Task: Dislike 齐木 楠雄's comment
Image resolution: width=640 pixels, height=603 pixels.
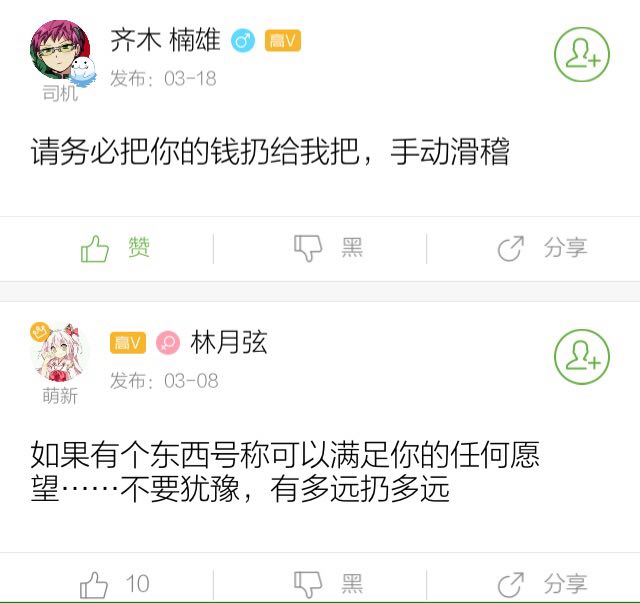Action: [x=328, y=248]
